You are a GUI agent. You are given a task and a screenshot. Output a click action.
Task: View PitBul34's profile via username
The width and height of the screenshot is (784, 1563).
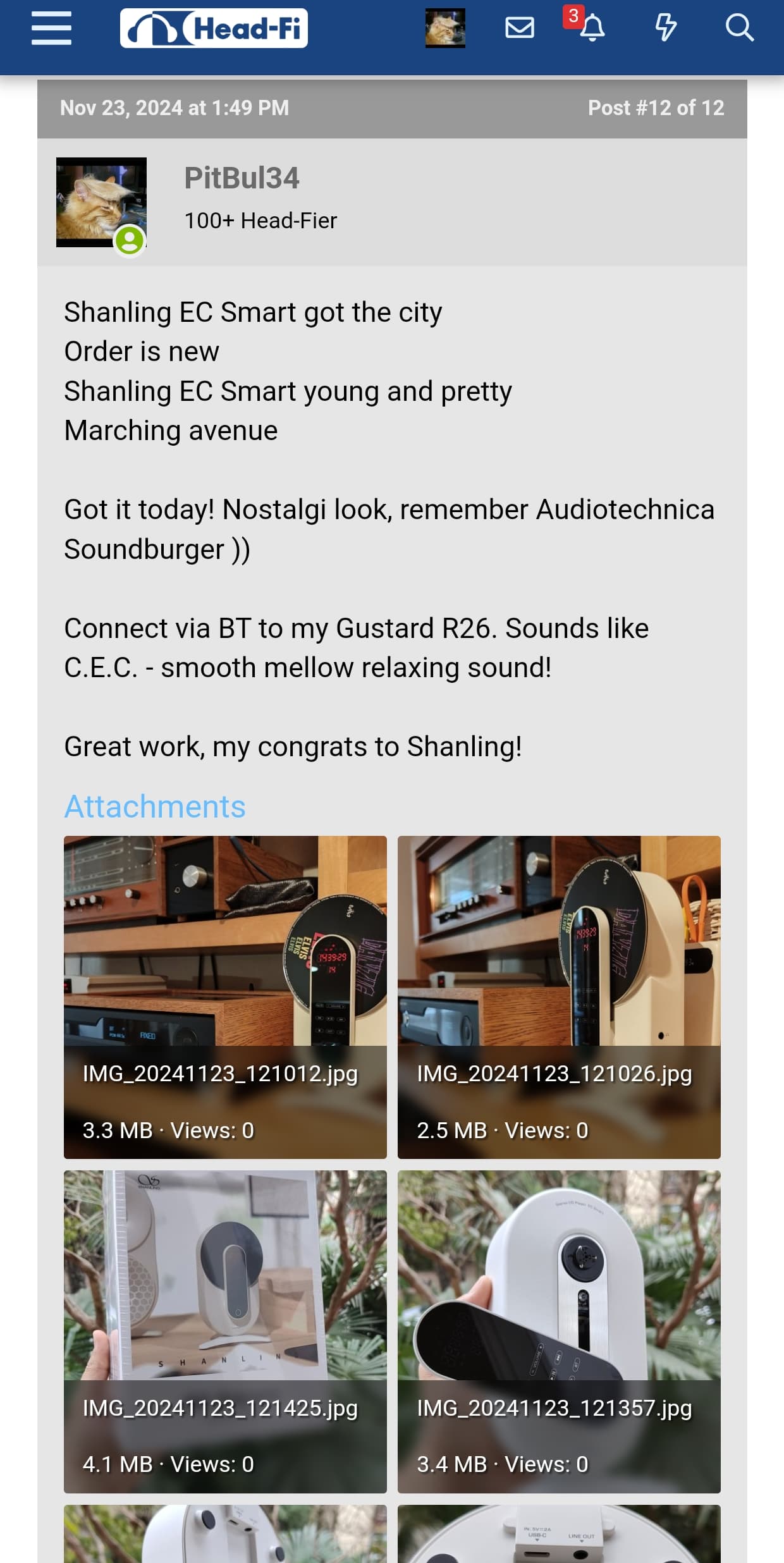coord(242,178)
